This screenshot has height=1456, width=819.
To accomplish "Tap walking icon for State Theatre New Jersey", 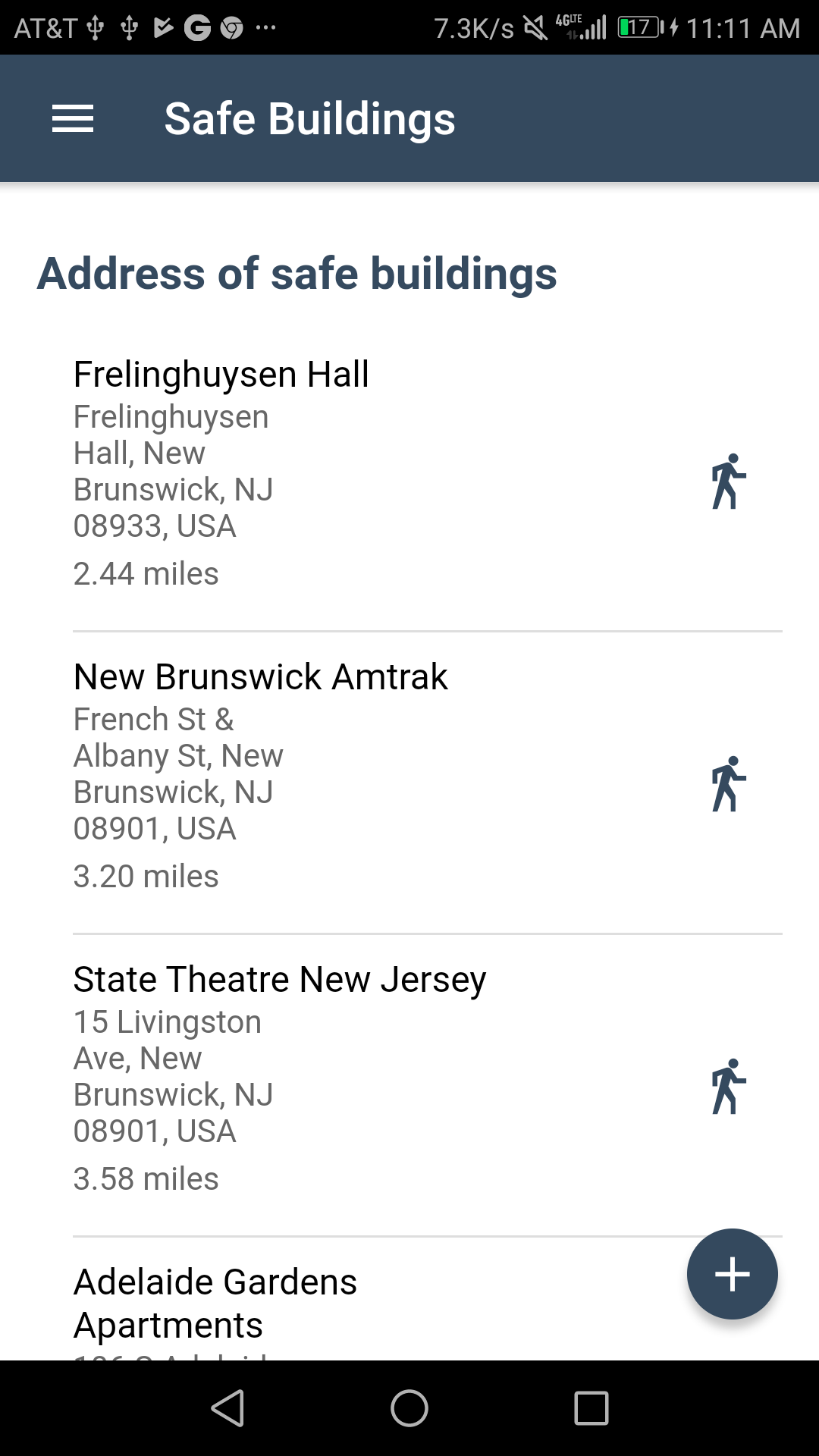I will [x=729, y=1087].
